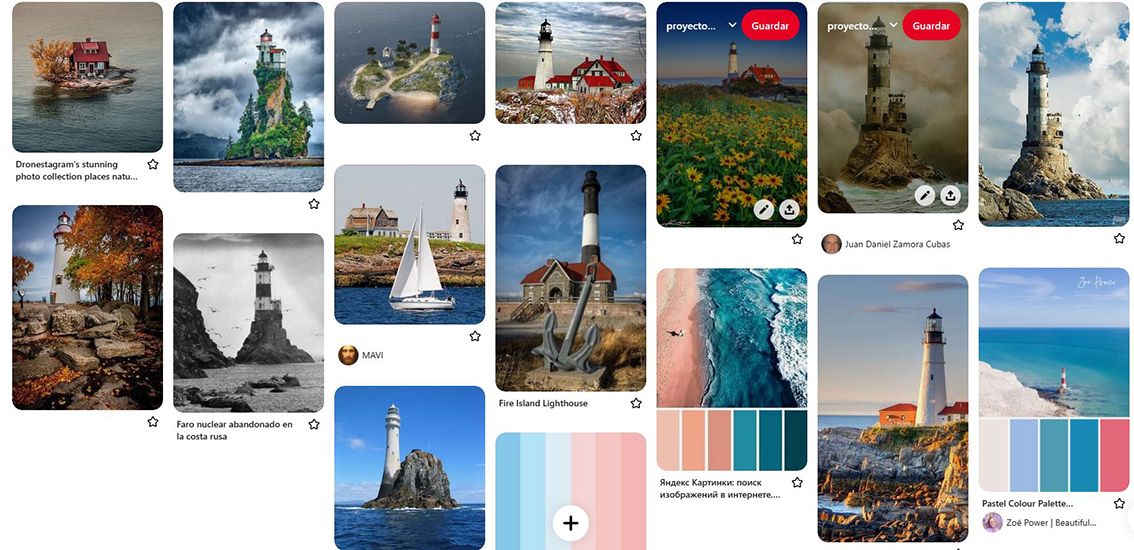Share the yellow flower field lighthouse pin
This screenshot has height=550, width=1134.
[x=790, y=209]
